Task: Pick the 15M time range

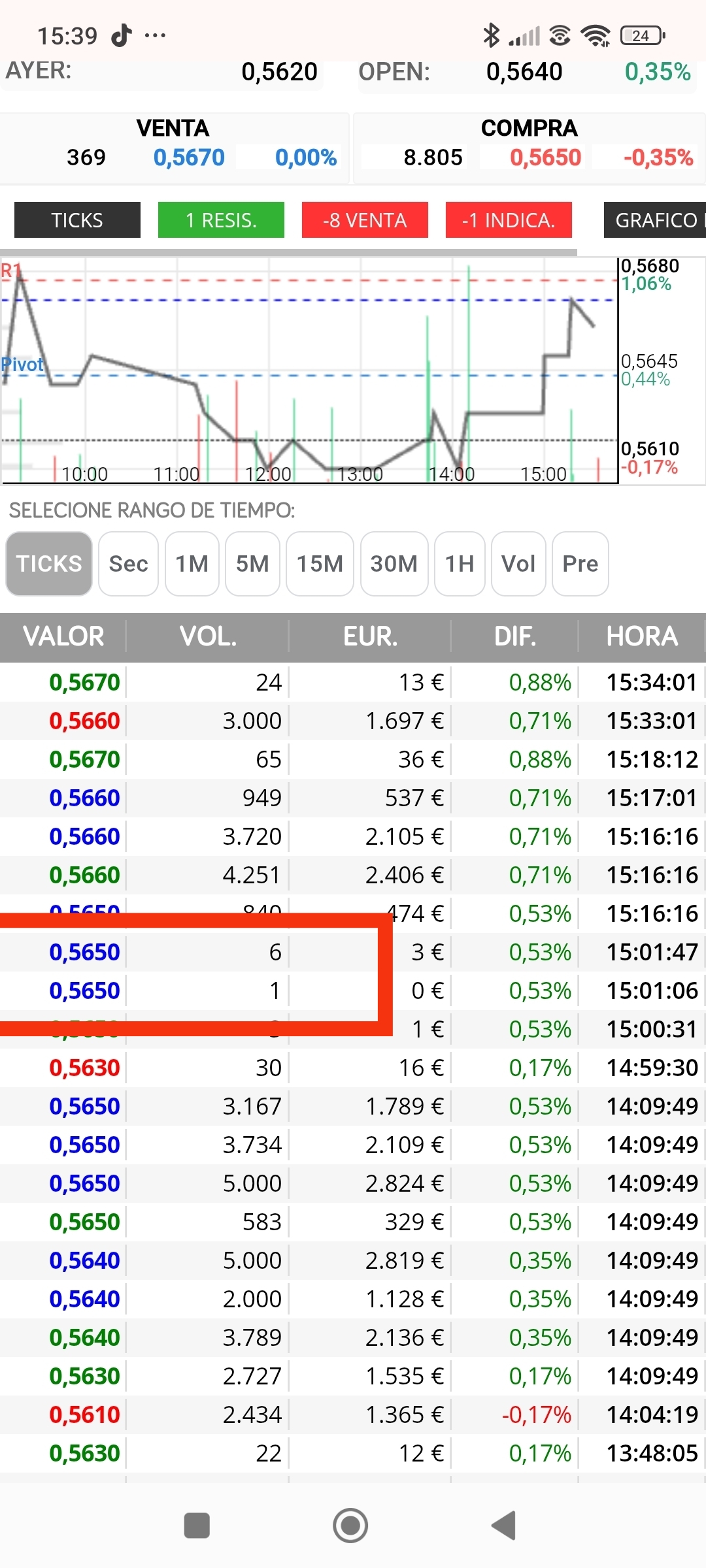Action: click(x=320, y=564)
